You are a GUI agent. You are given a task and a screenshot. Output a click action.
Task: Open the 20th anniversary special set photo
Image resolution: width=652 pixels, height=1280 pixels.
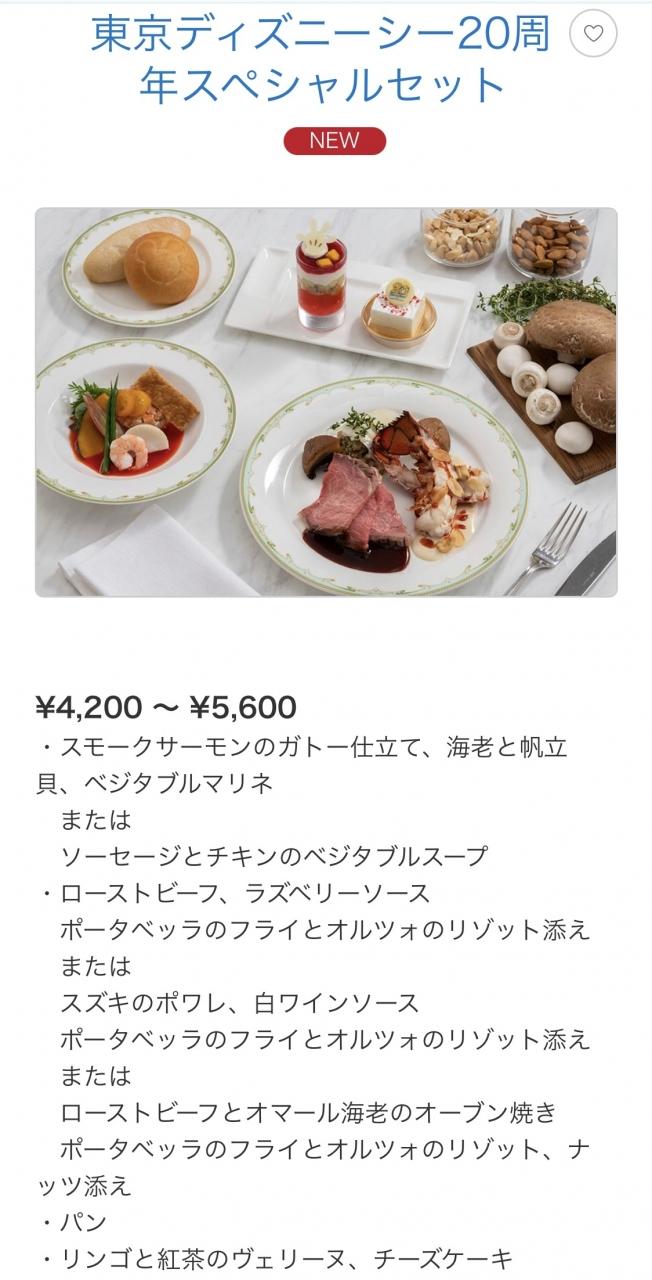tap(326, 402)
